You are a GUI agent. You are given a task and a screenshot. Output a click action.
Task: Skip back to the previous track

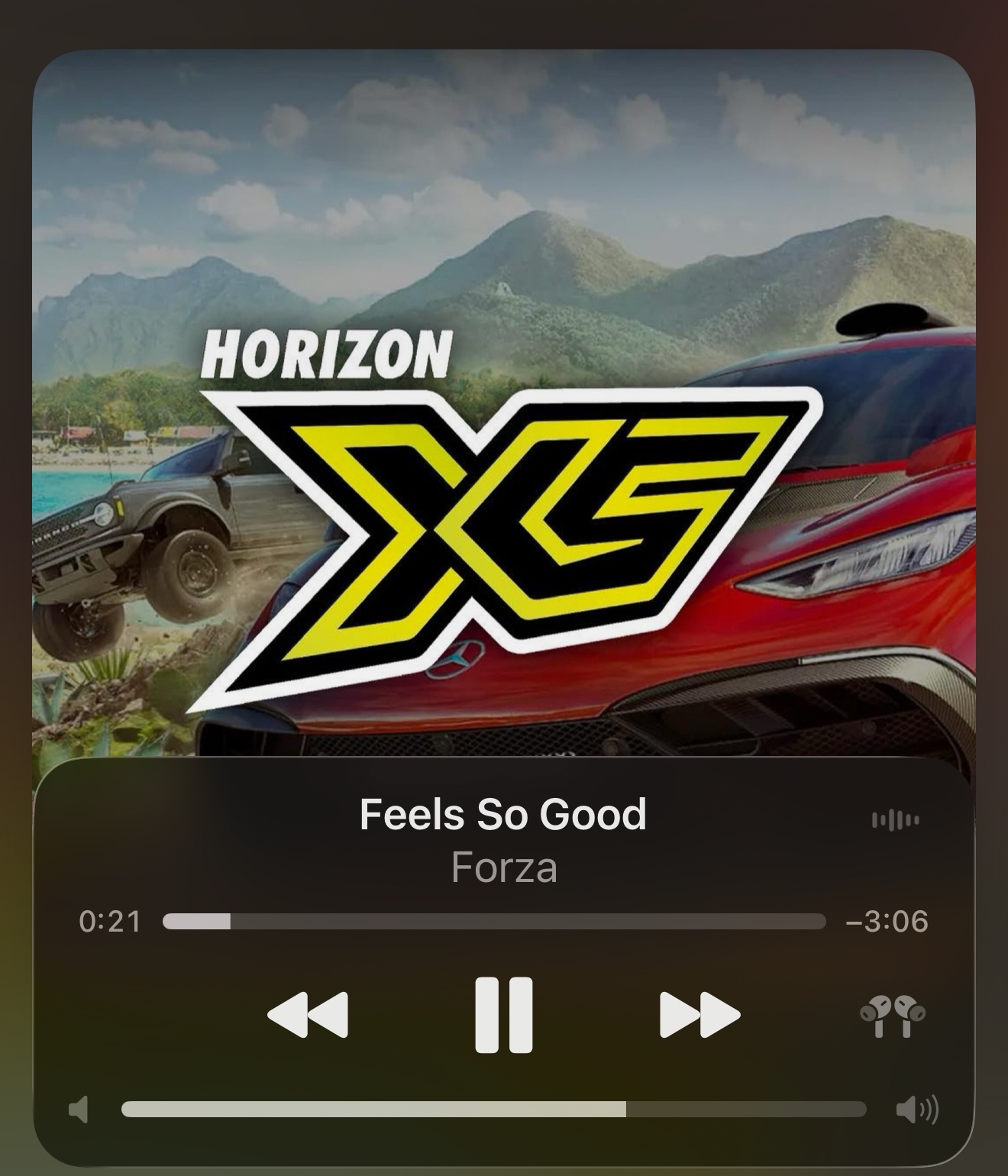[x=308, y=1015]
